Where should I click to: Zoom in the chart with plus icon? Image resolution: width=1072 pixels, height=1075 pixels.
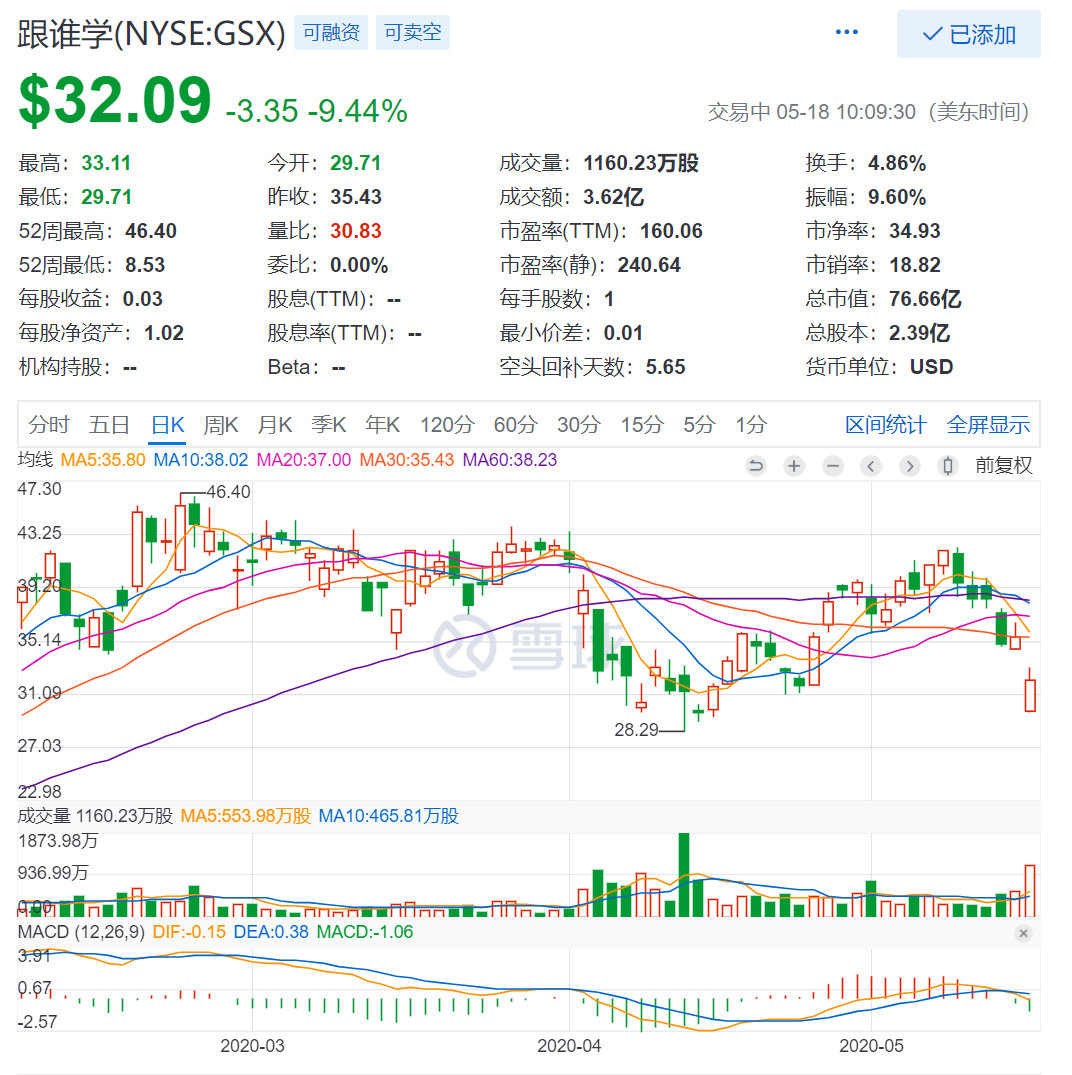[794, 466]
